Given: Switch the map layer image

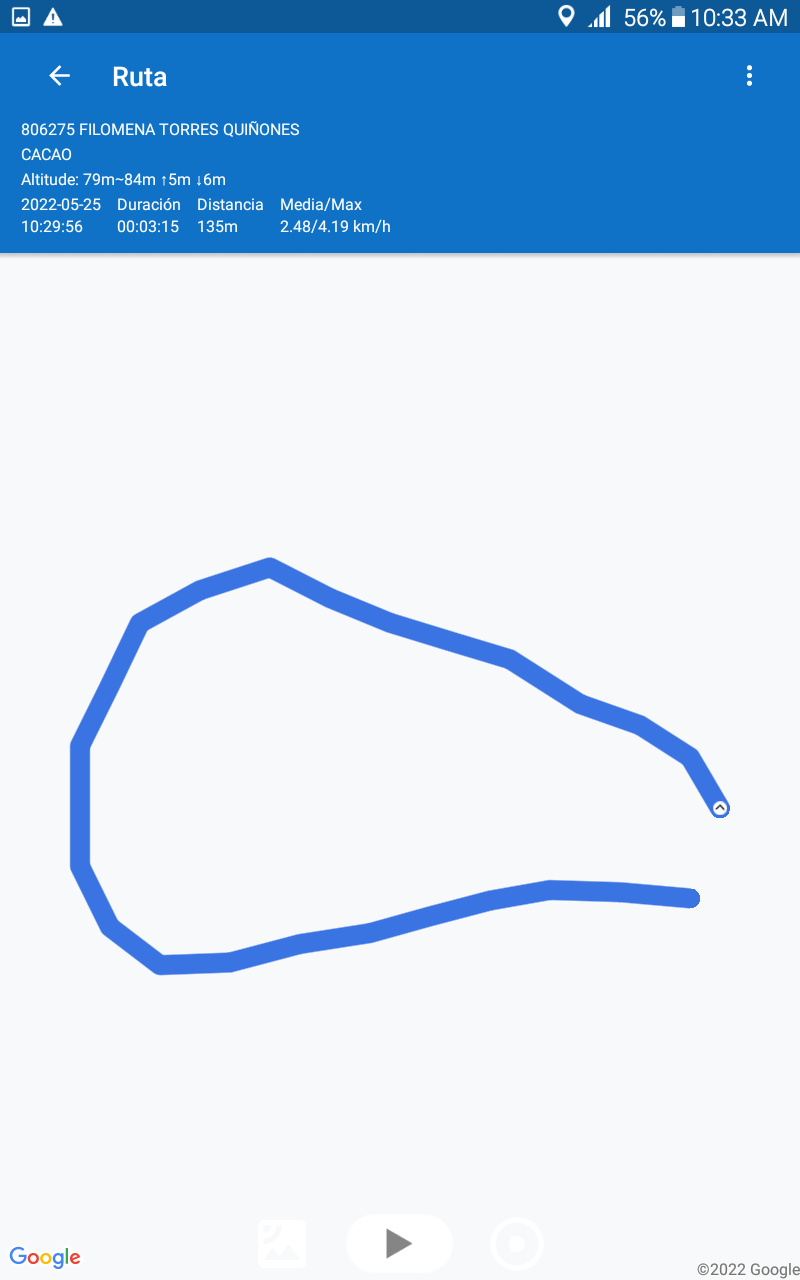Looking at the screenshot, I should [x=282, y=1244].
